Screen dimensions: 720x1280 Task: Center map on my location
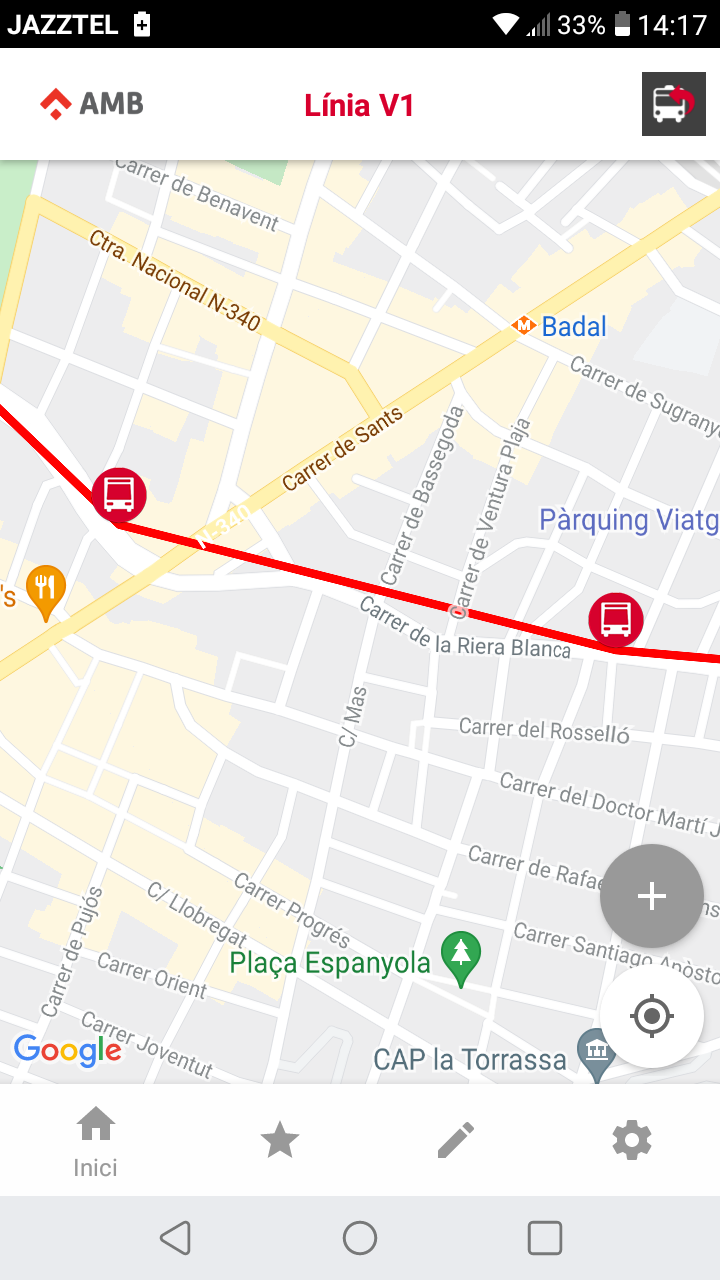(x=651, y=1017)
